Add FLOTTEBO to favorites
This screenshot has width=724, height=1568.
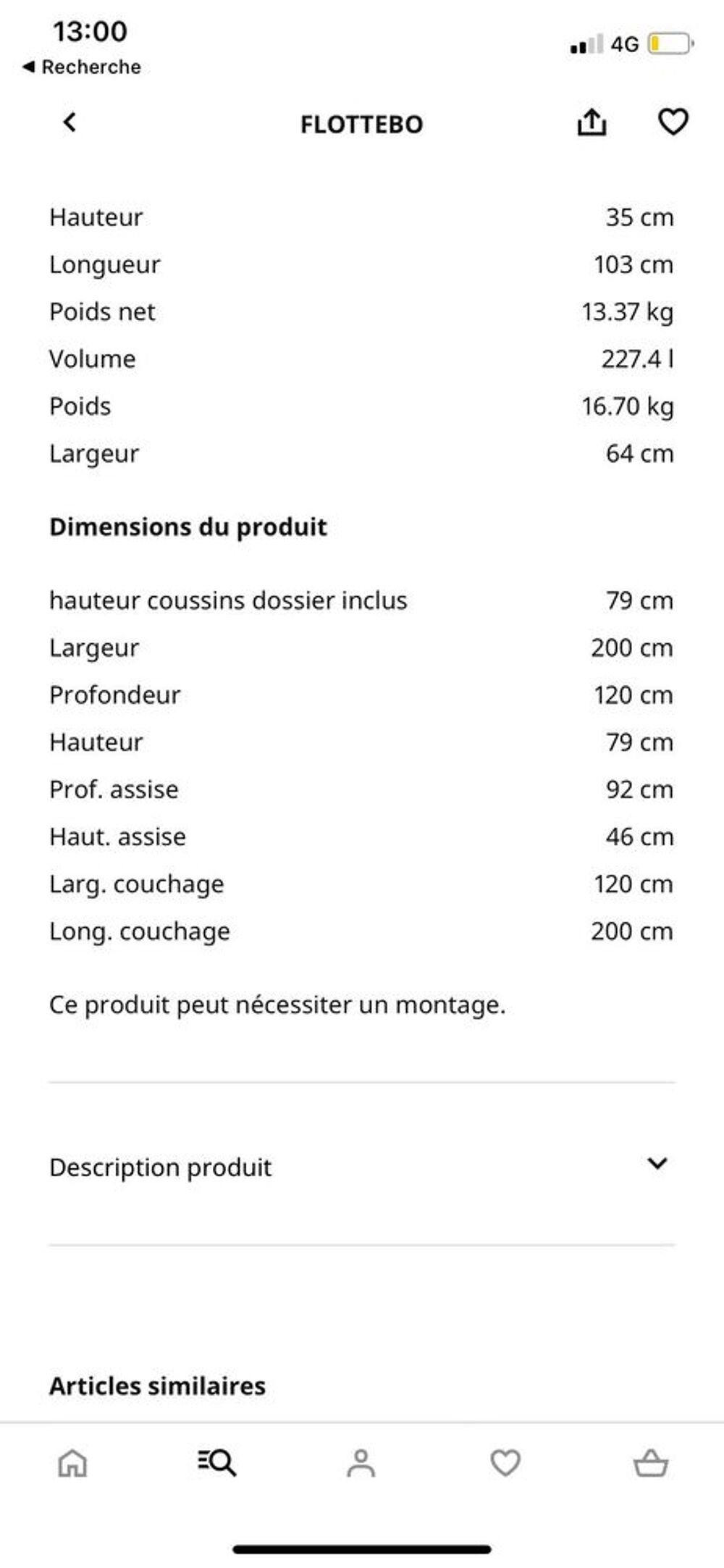pos(673,122)
